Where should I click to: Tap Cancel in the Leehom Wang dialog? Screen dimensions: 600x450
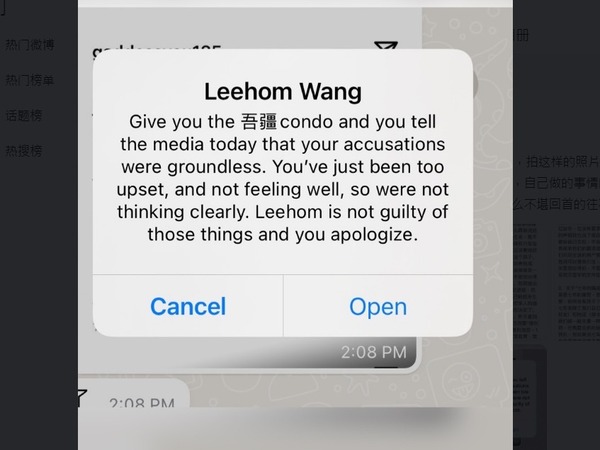point(188,306)
